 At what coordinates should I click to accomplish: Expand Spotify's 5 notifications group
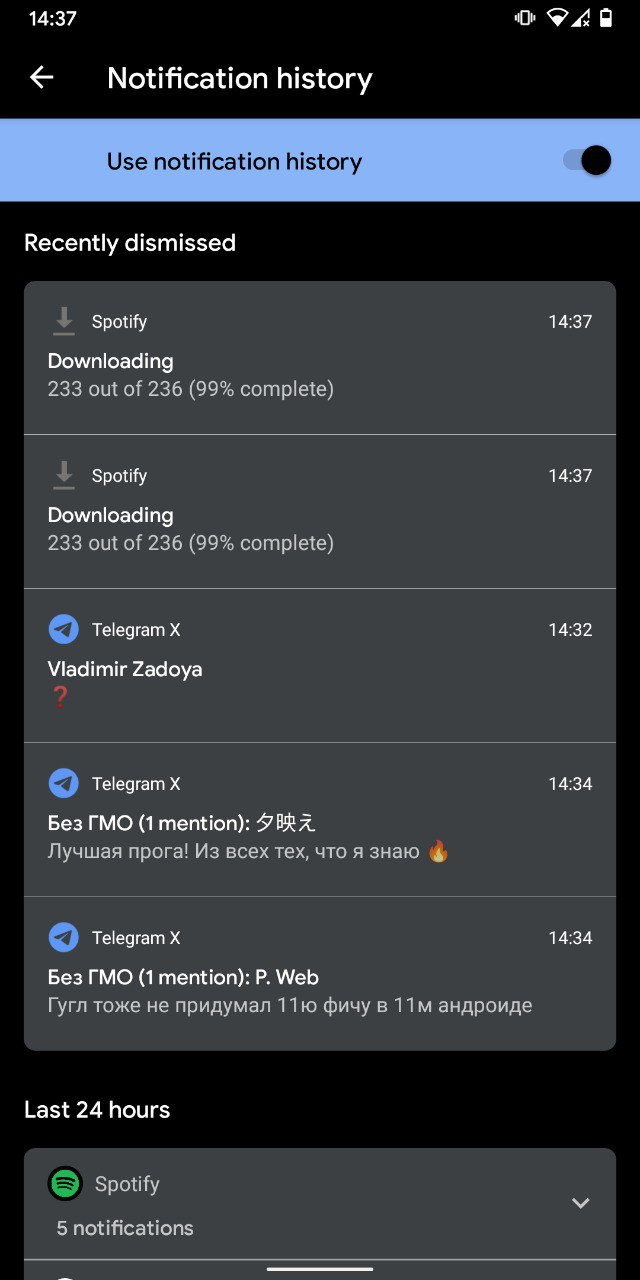point(580,1203)
